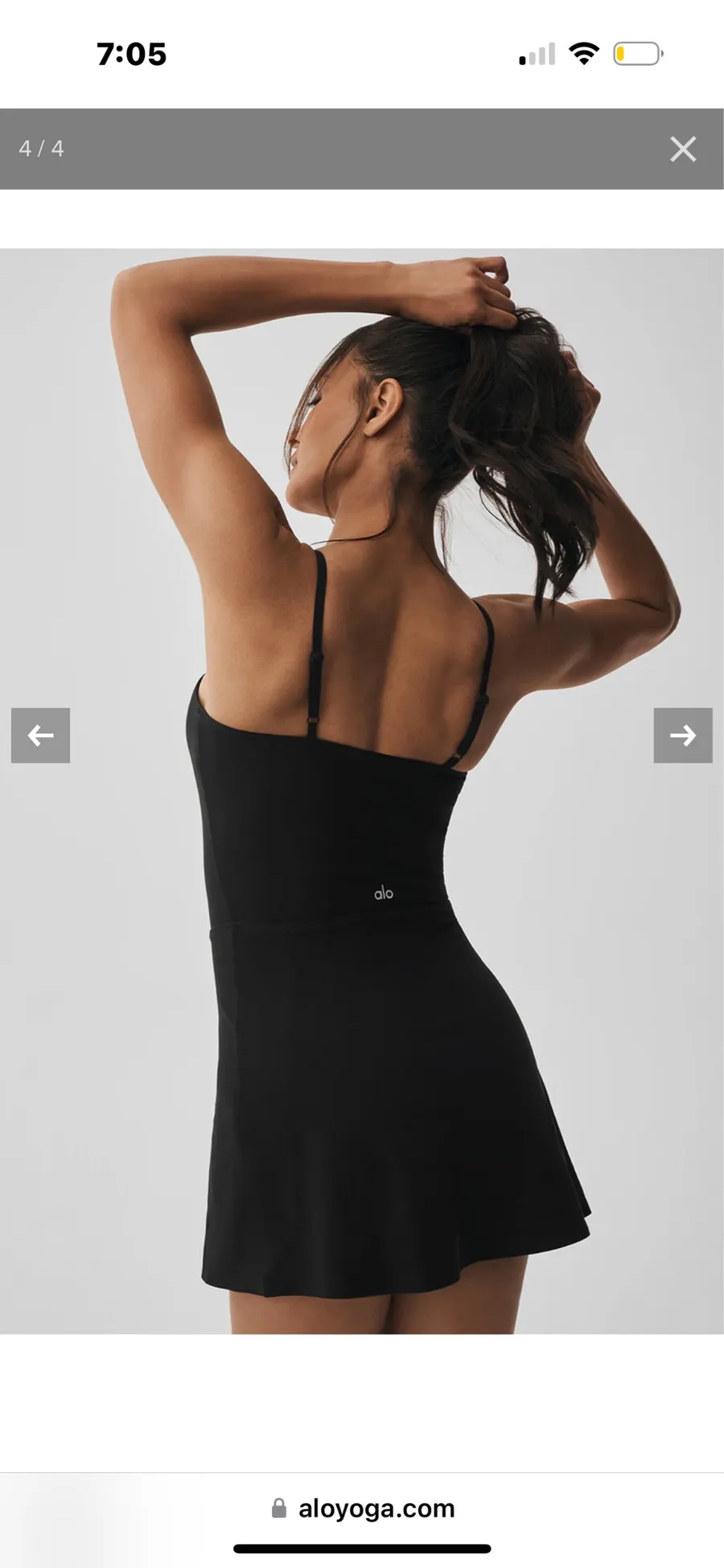This screenshot has width=724, height=1568.
Task: Go to the previous product photo
Action: coord(40,735)
